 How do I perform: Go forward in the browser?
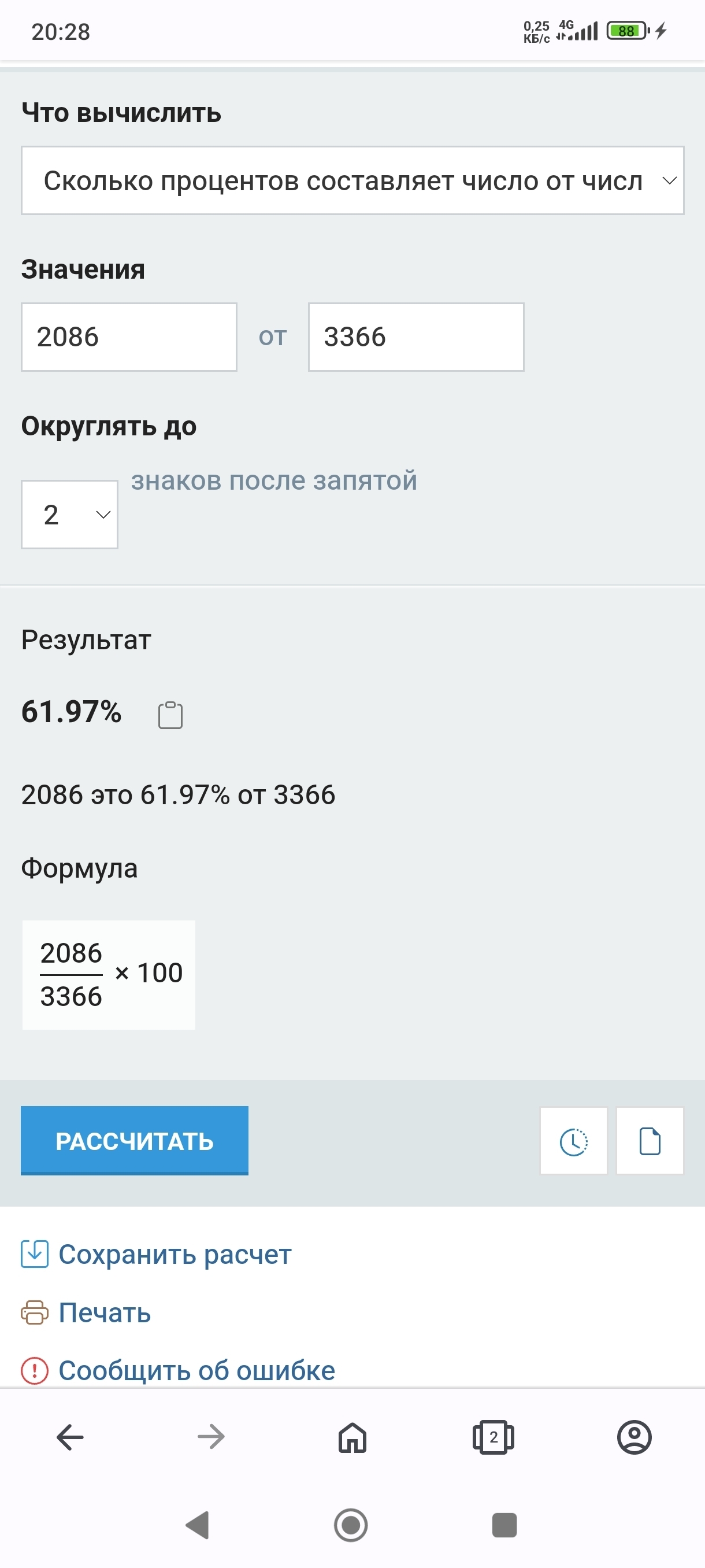pos(211,1438)
